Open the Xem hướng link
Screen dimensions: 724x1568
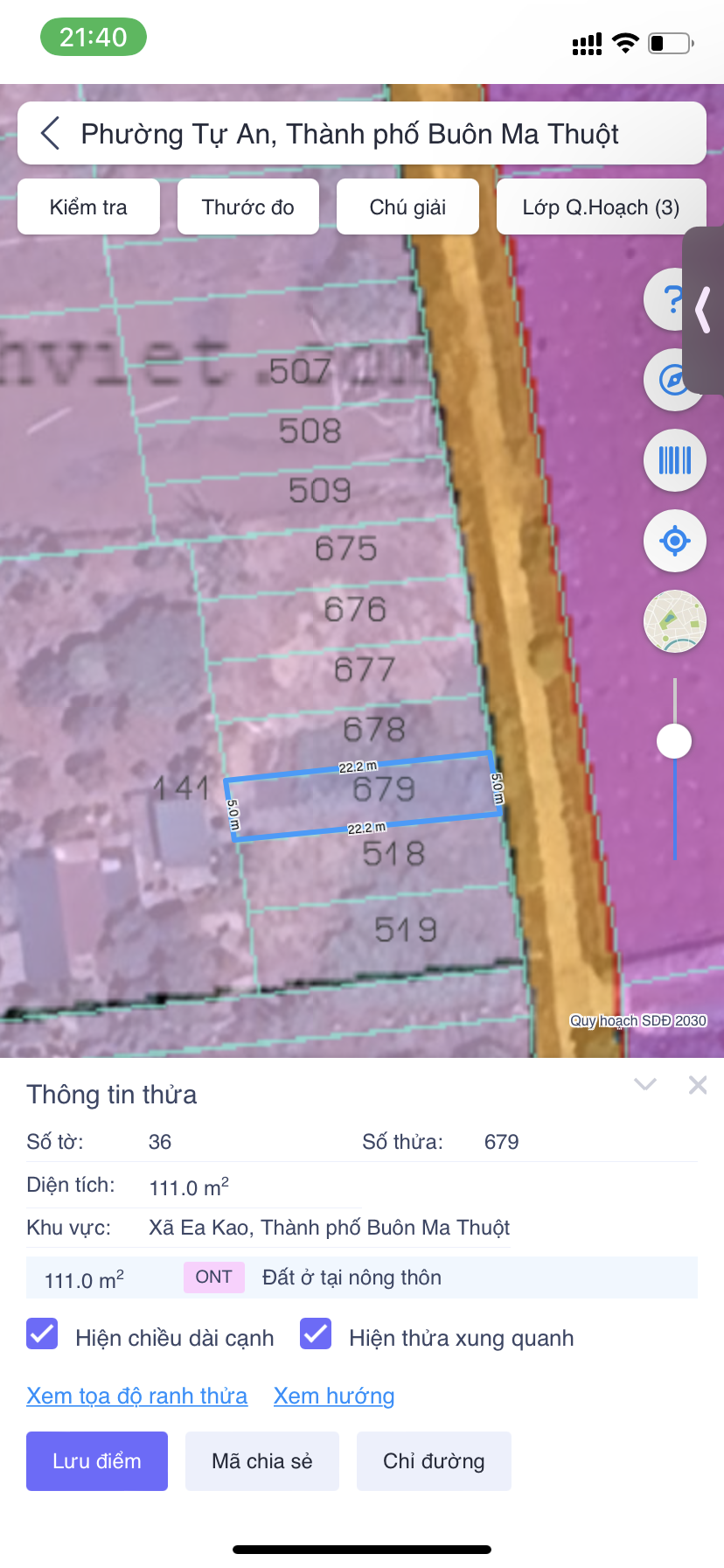point(333,1396)
